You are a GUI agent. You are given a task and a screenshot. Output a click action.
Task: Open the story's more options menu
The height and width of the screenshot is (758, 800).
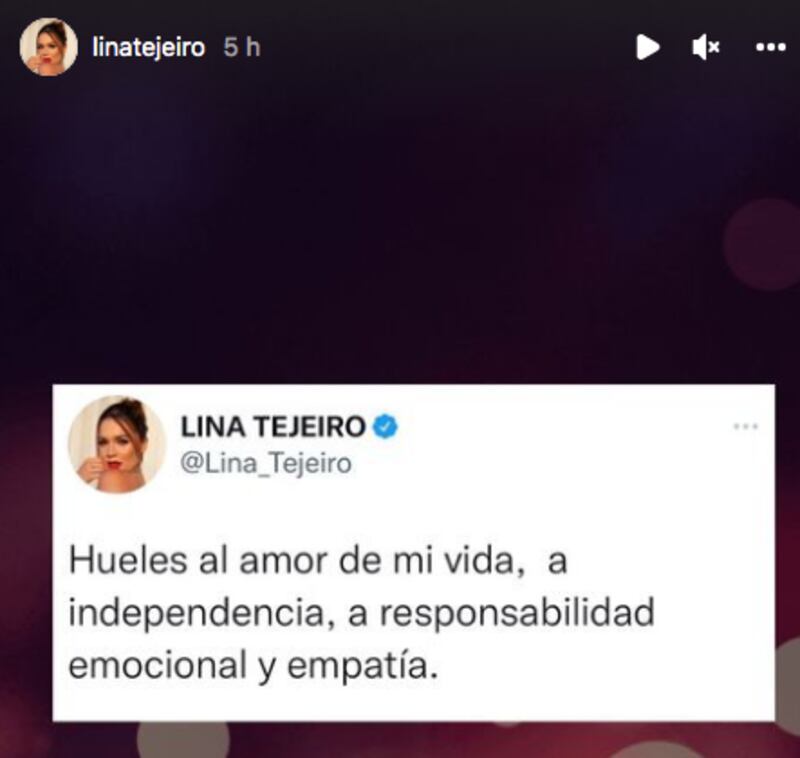769,47
